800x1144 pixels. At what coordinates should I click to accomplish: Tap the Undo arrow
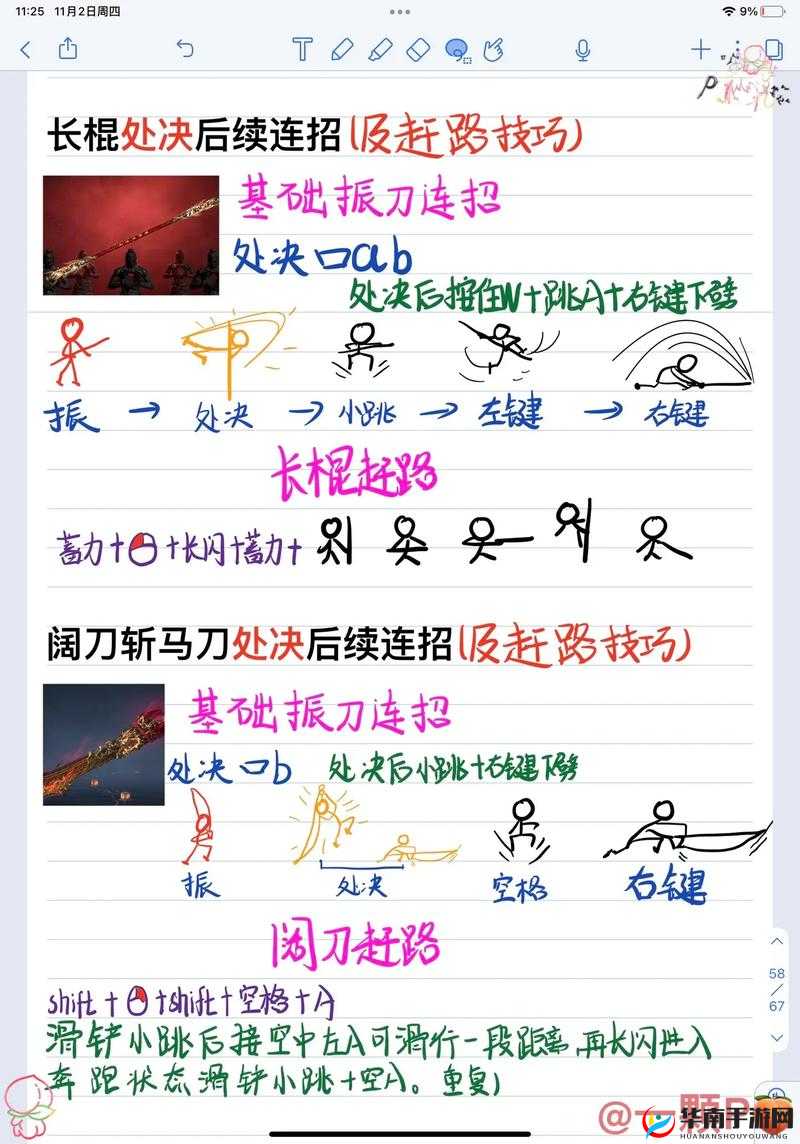click(183, 47)
